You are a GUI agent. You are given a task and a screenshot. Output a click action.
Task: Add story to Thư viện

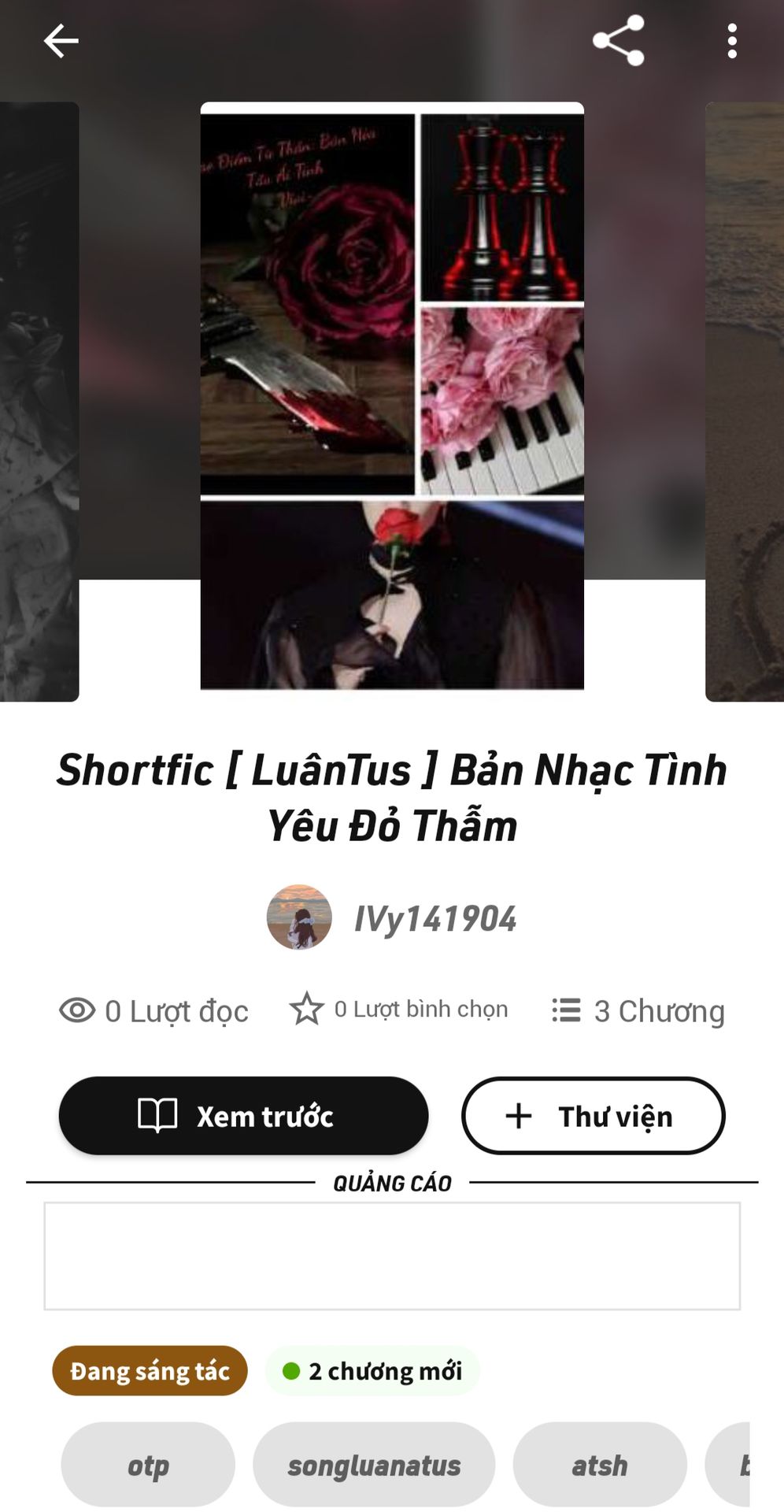(x=593, y=1116)
